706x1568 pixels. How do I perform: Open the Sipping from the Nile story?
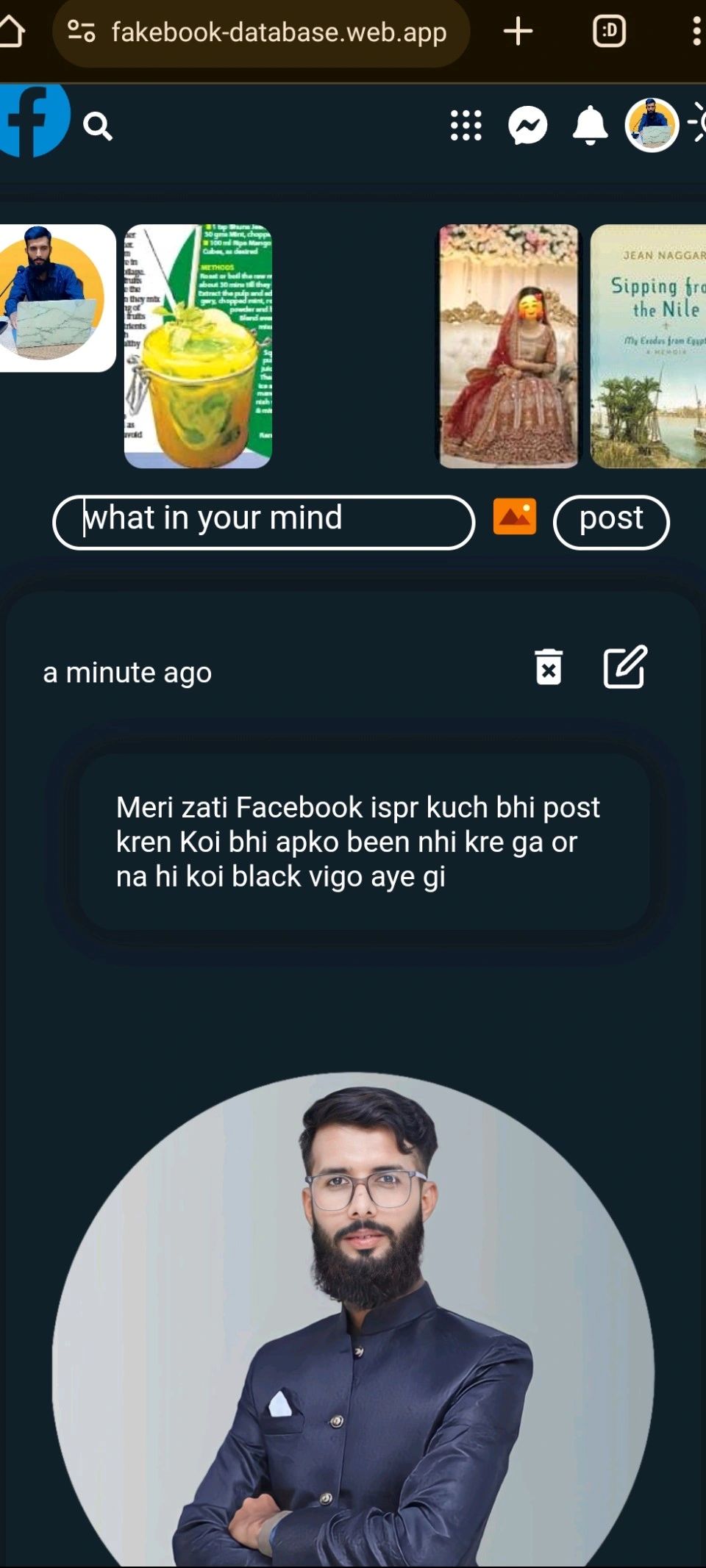pyautogui.click(x=649, y=346)
